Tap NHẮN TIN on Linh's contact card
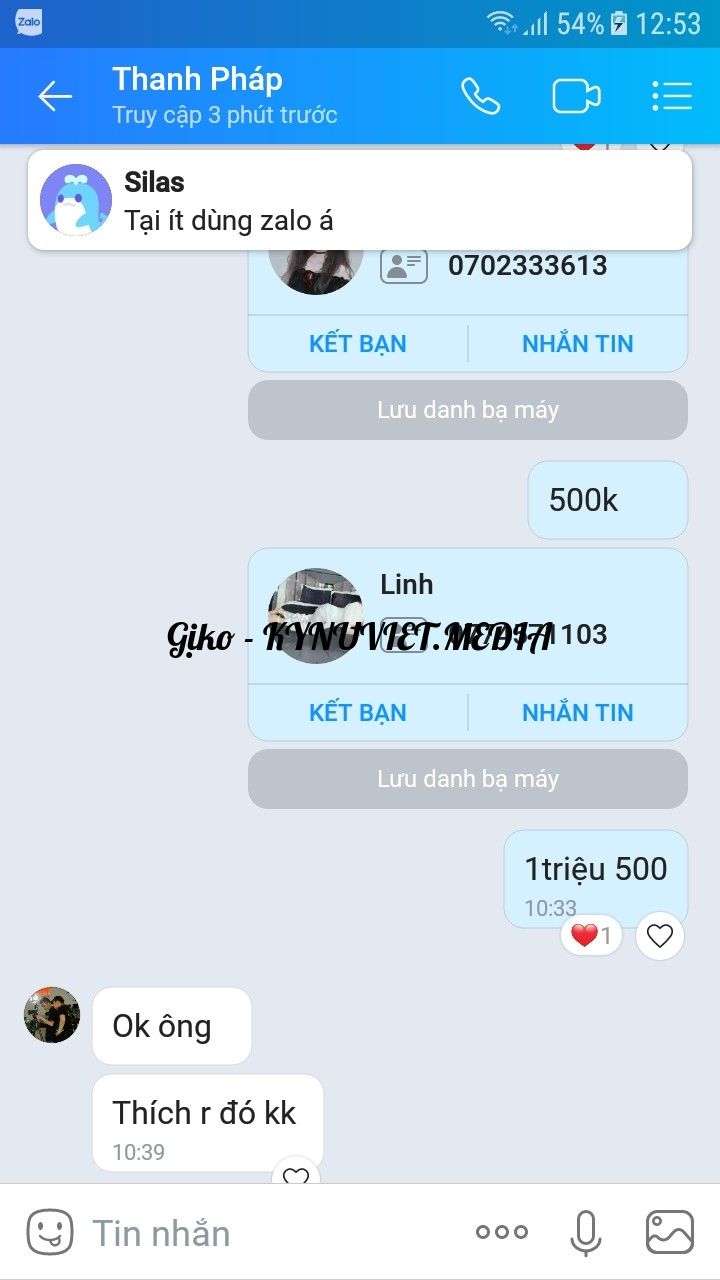This screenshot has height=1280, width=720. pyautogui.click(x=577, y=713)
